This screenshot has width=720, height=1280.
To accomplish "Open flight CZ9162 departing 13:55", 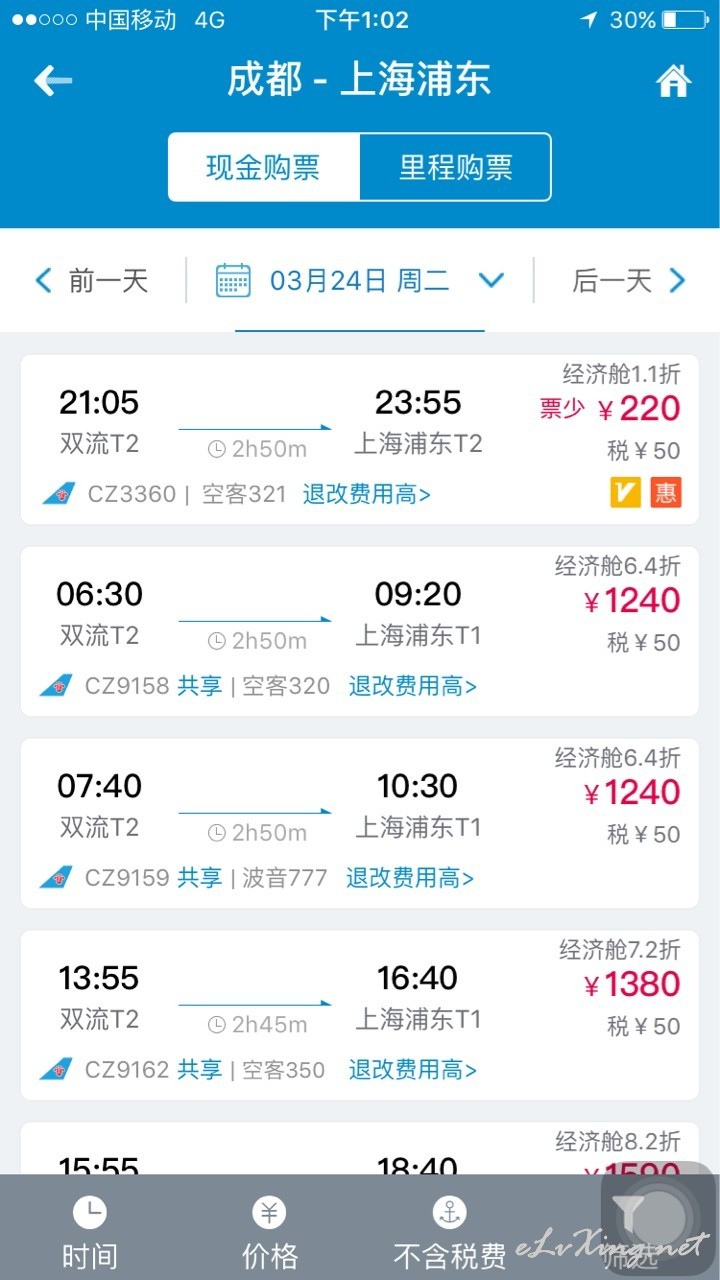I will (360, 1015).
